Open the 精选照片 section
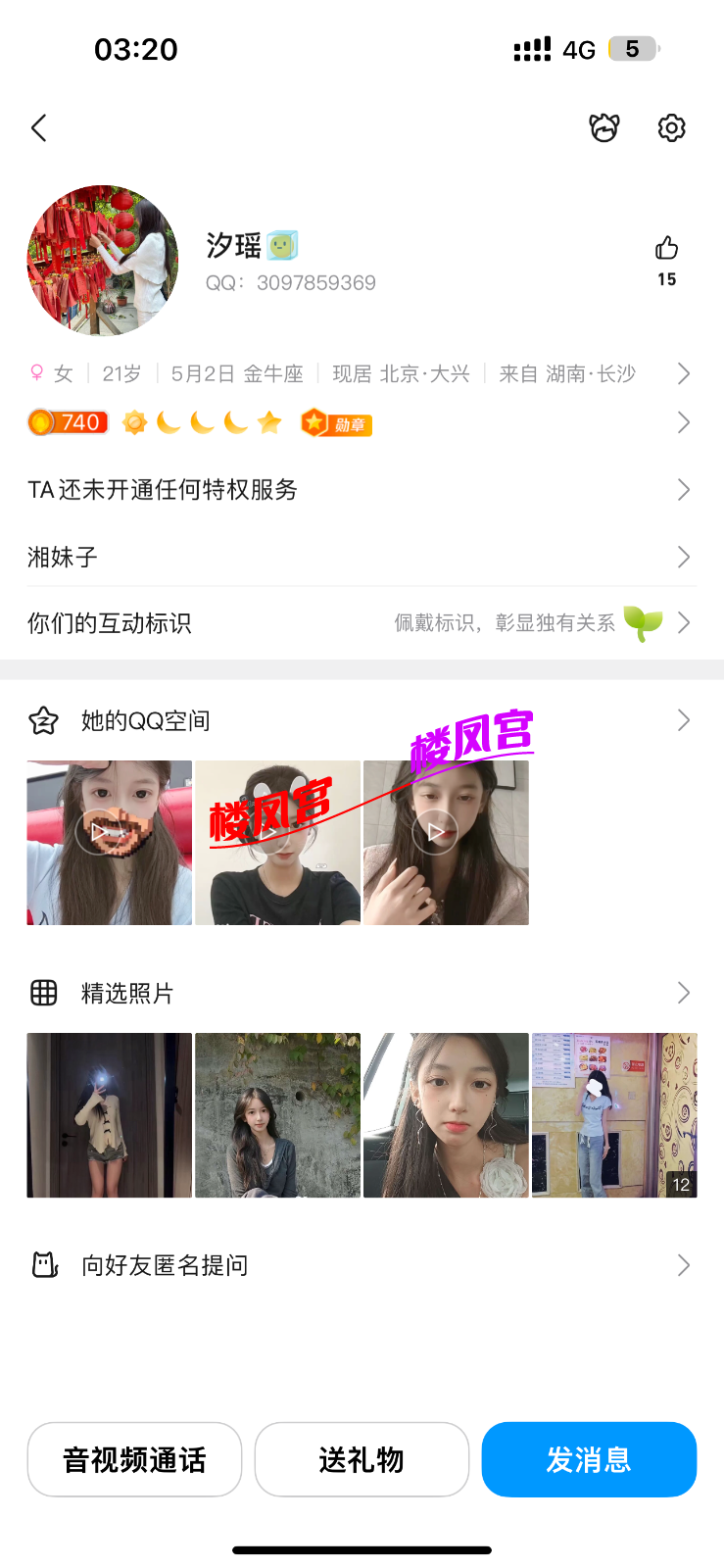The width and height of the screenshot is (724, 1568). point(353,994)
